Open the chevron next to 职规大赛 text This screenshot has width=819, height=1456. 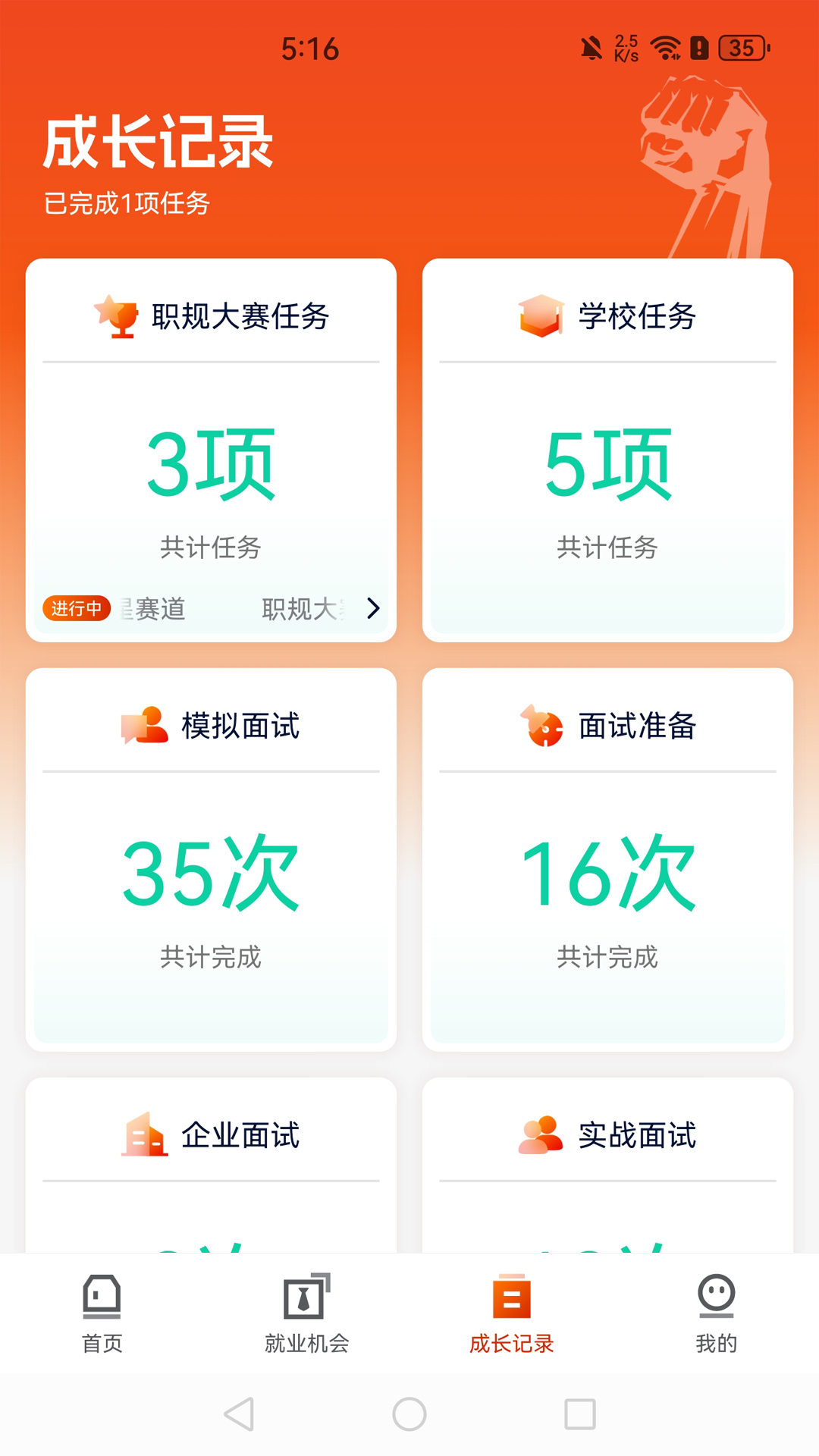click(x=372, y=607)
